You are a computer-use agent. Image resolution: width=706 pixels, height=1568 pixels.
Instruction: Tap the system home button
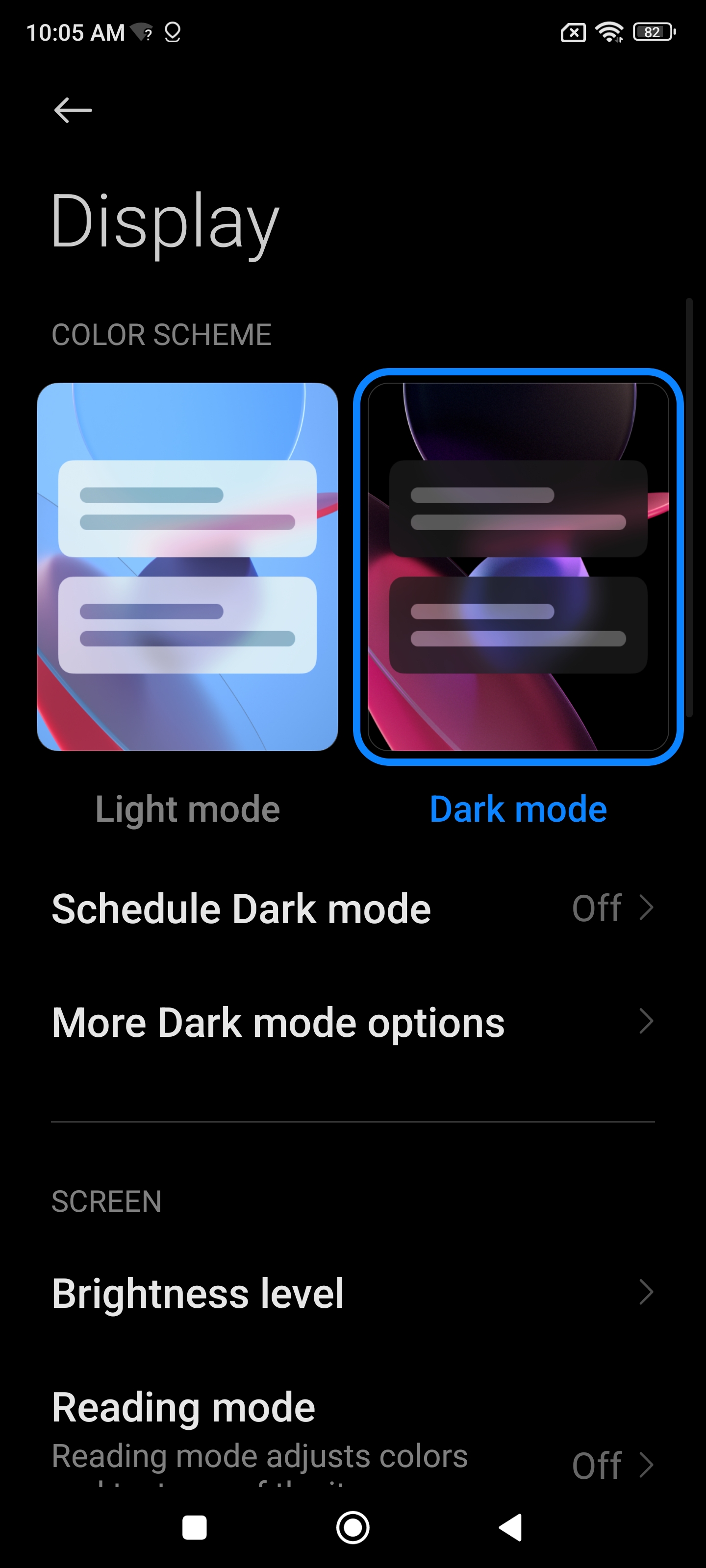[353, 1527]
